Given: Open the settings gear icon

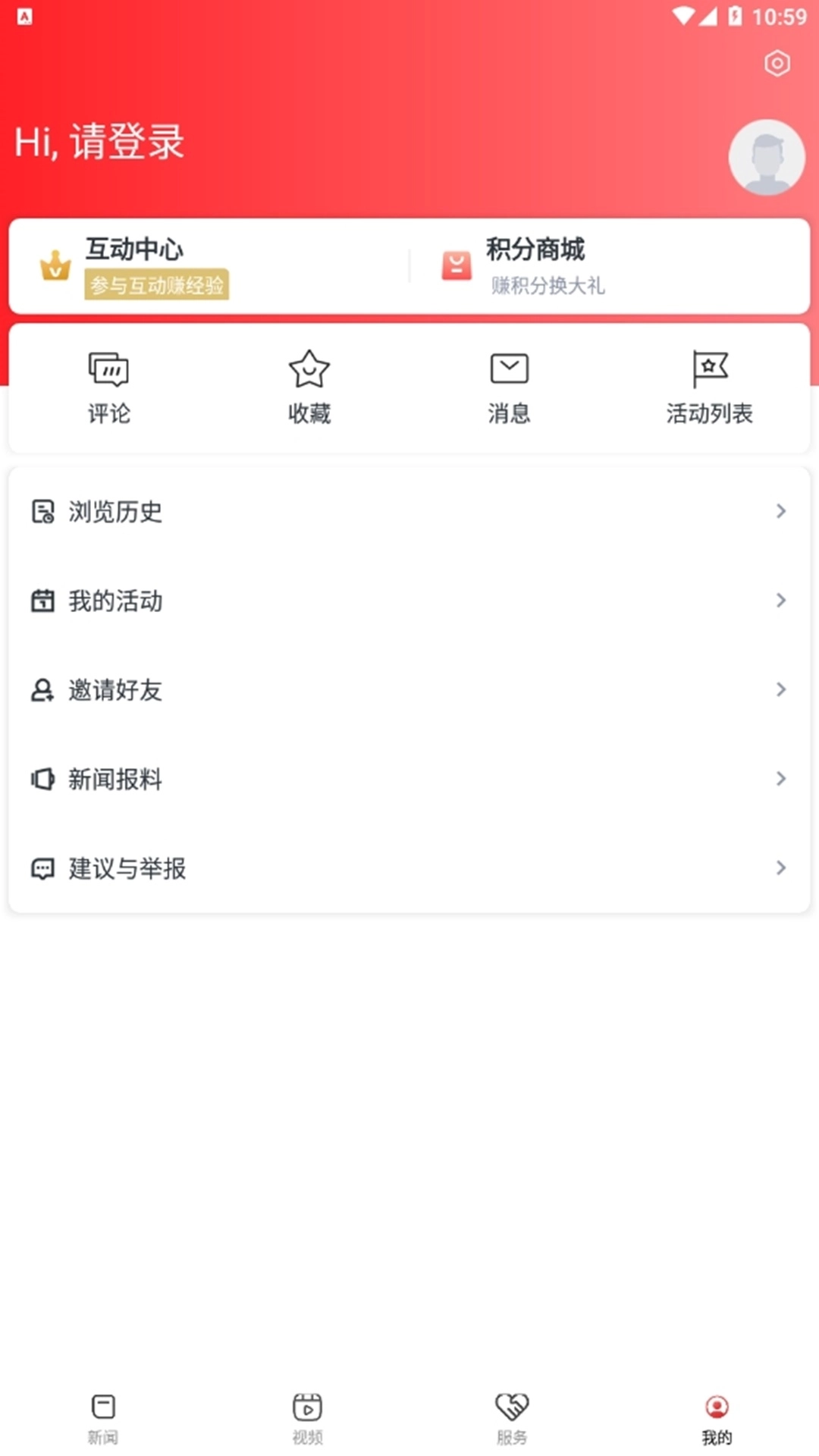Looking at the screenshot, I should [x=777, y=64].
